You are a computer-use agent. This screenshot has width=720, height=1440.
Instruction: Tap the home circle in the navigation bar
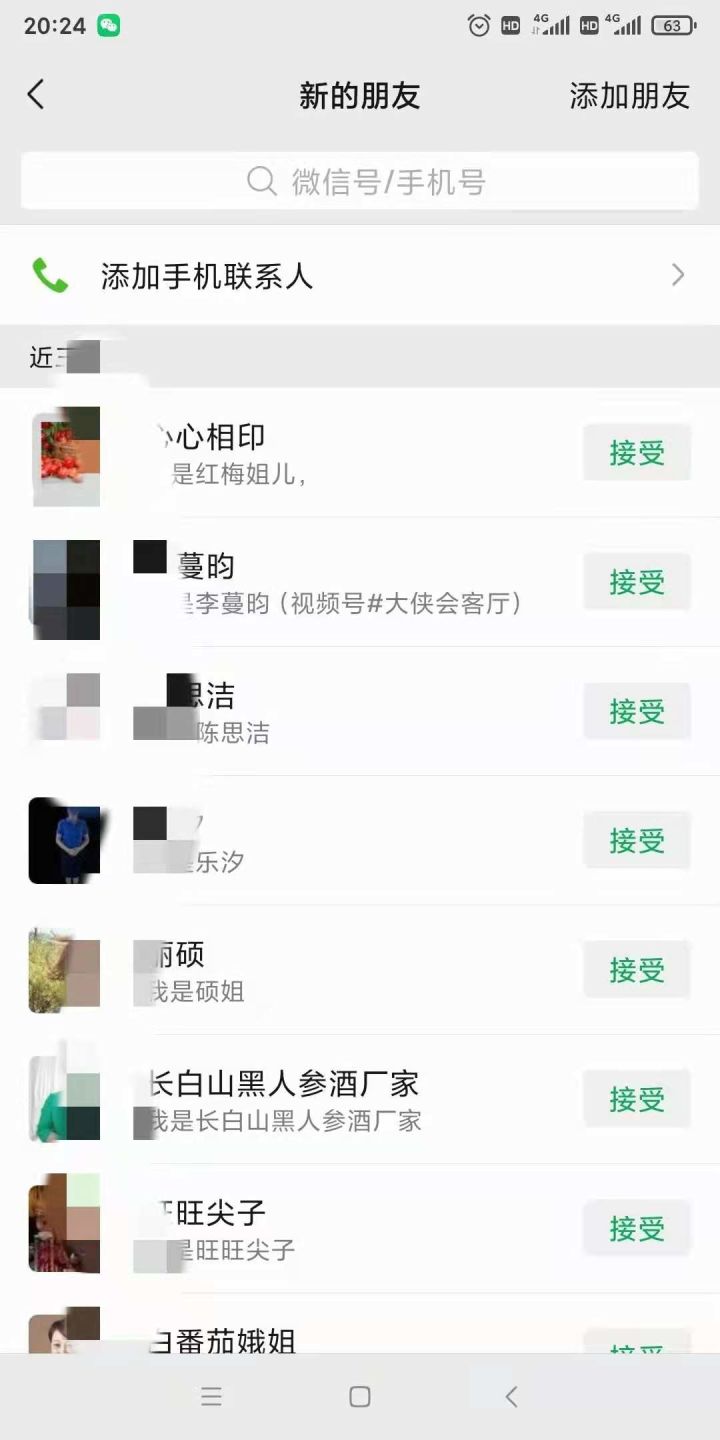360,1396
